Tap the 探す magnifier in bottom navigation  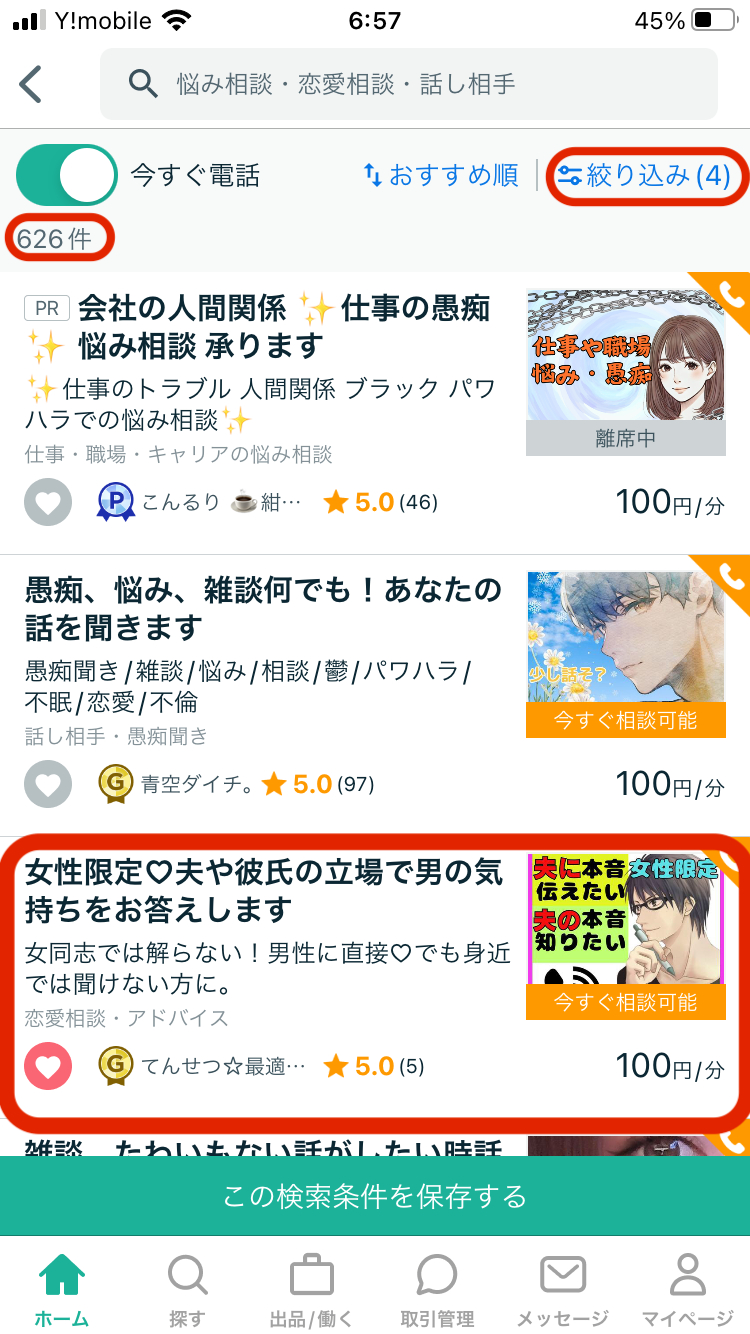187,1275
